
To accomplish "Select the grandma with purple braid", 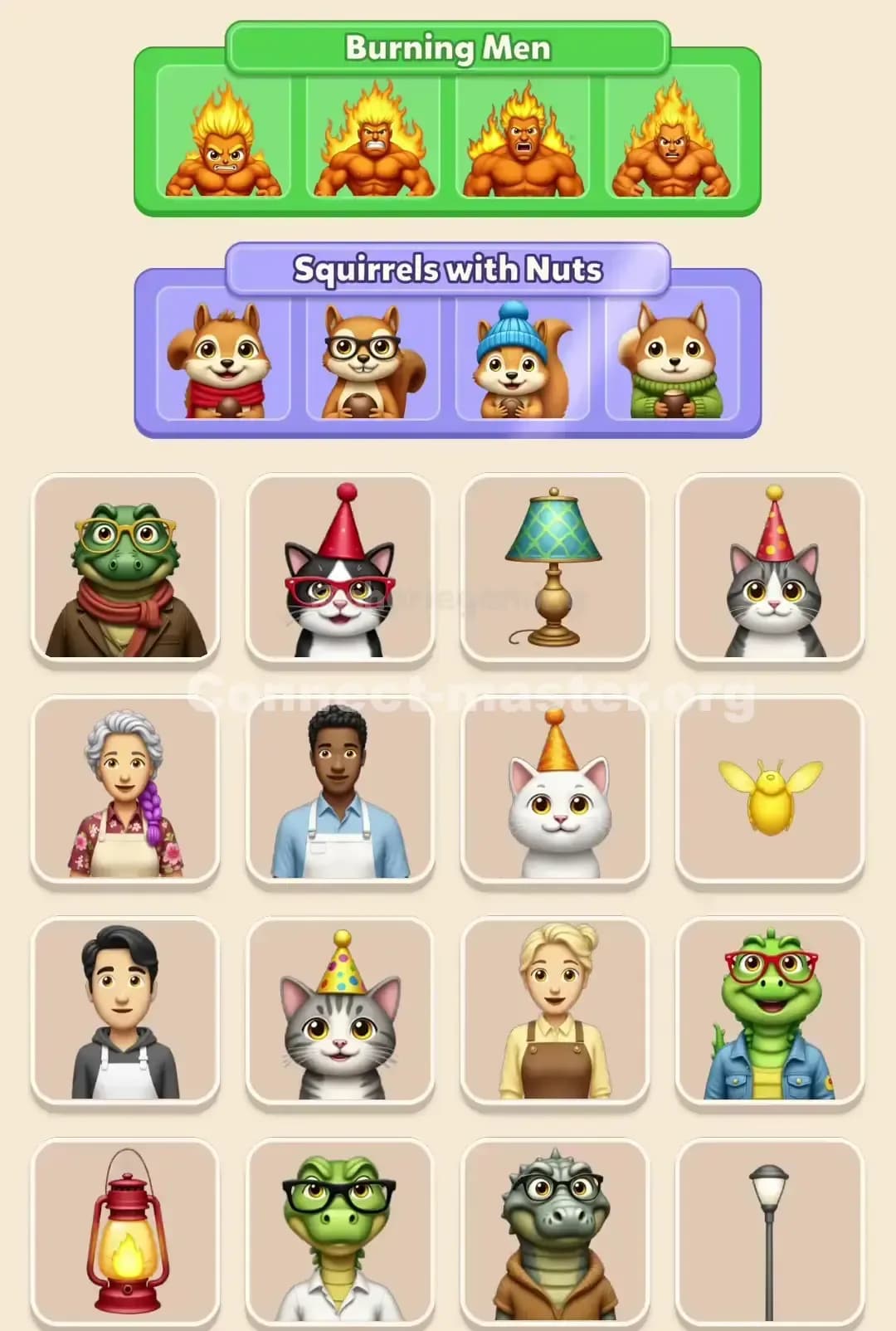I will [x=124, y=788].
